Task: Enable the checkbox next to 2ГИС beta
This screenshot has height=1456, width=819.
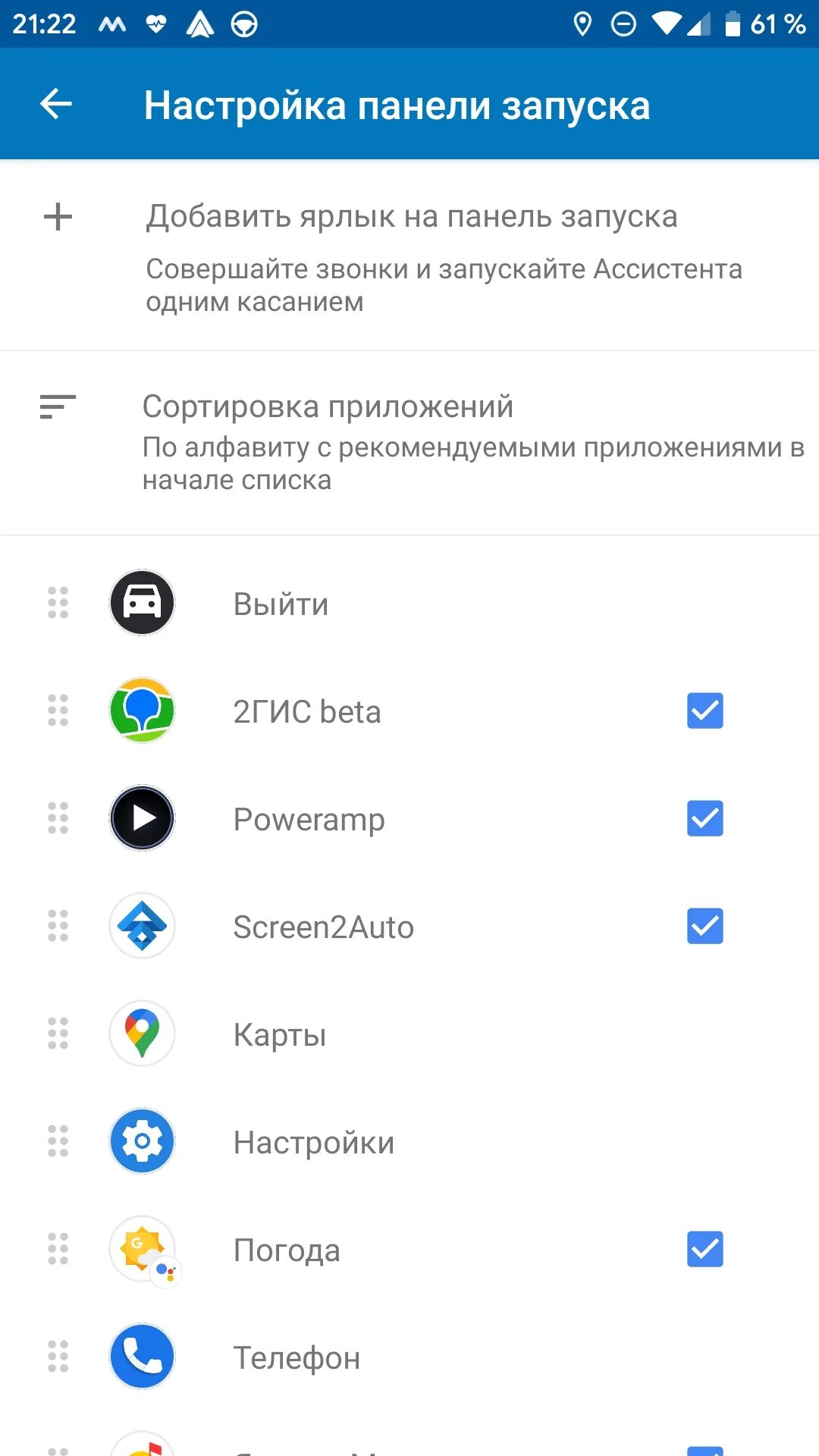Action: [x=704, y=711]
